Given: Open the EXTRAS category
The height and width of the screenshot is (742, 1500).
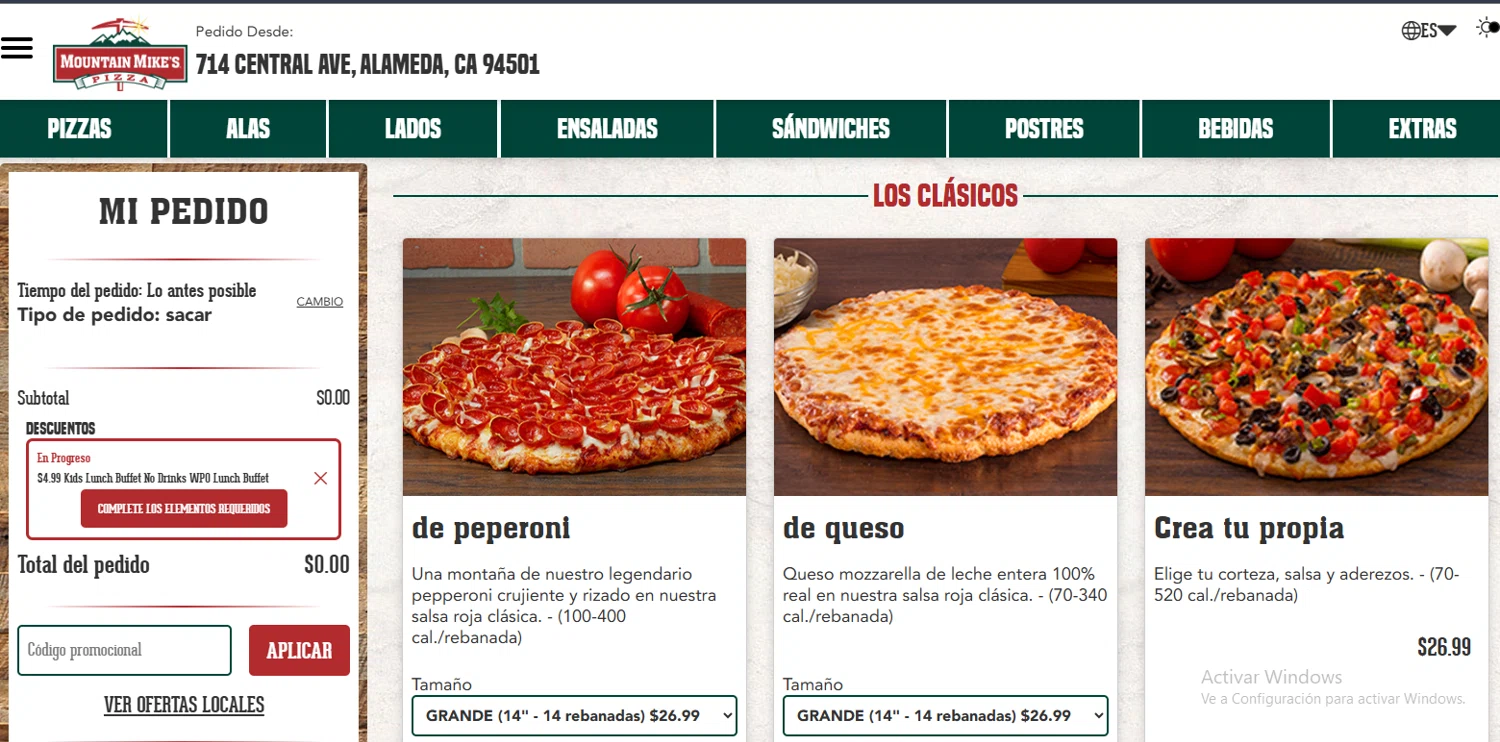Looking at the screenshot, I should tap(1422, 129).
